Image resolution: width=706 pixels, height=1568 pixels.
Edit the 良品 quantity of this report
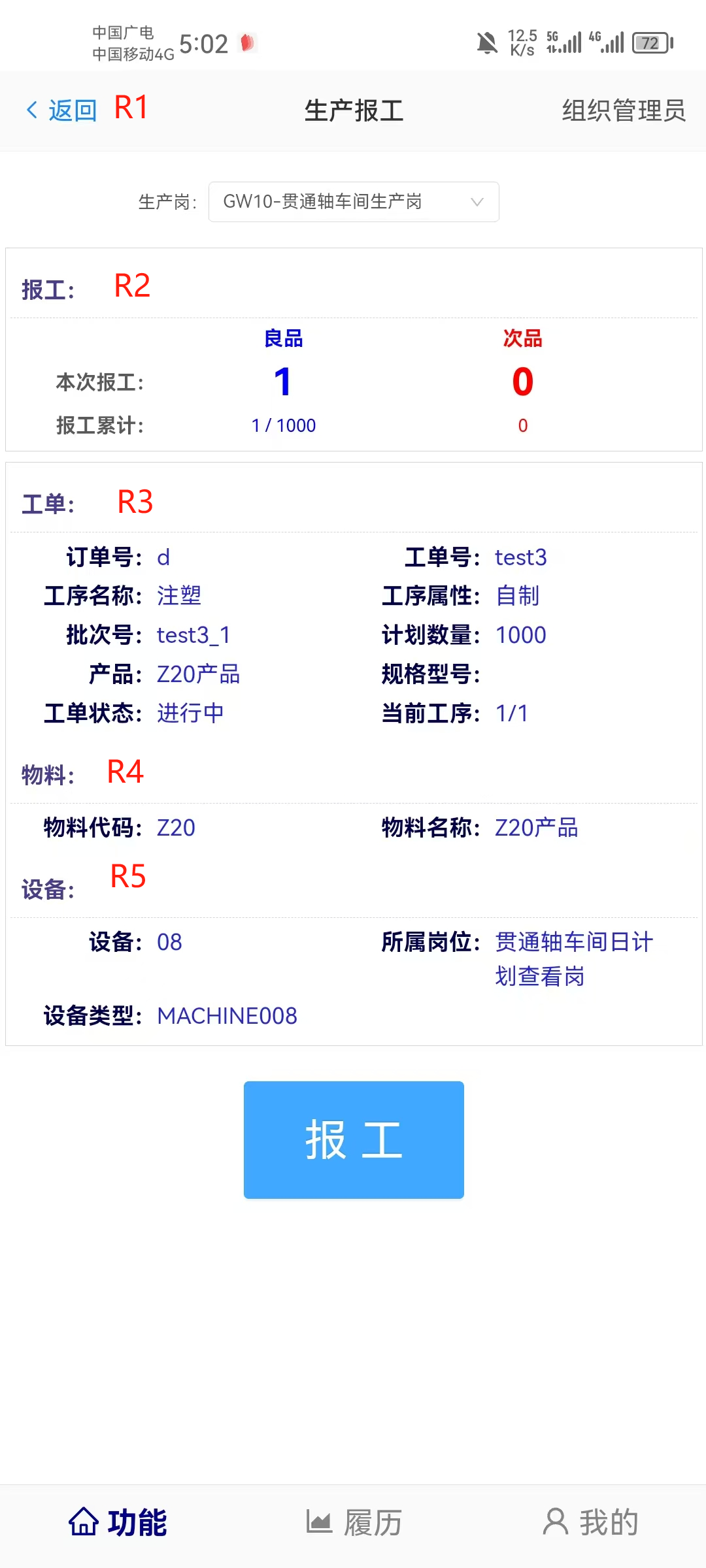tap(283, 382)
